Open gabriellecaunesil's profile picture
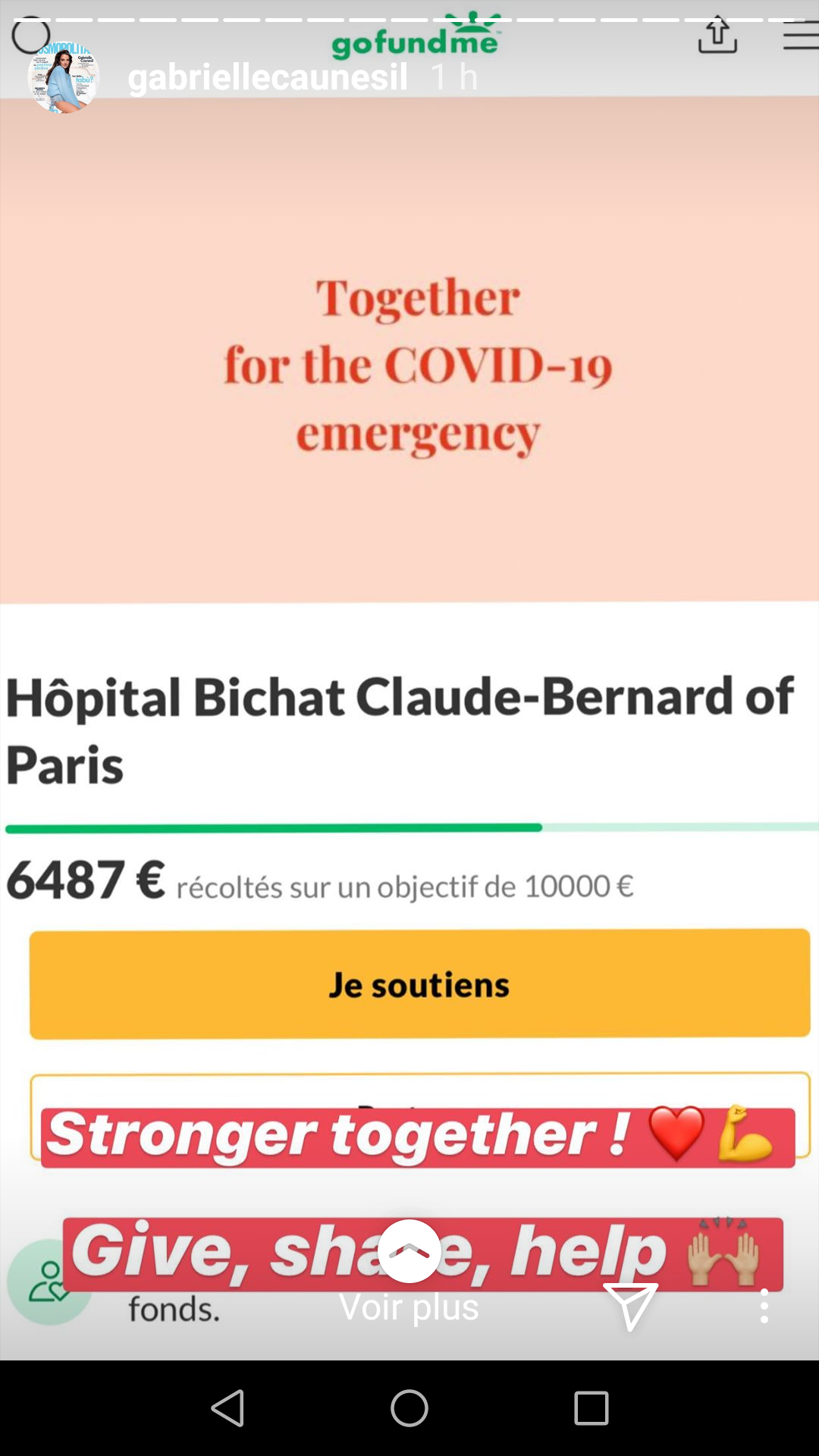 click(x=64, y=78)
